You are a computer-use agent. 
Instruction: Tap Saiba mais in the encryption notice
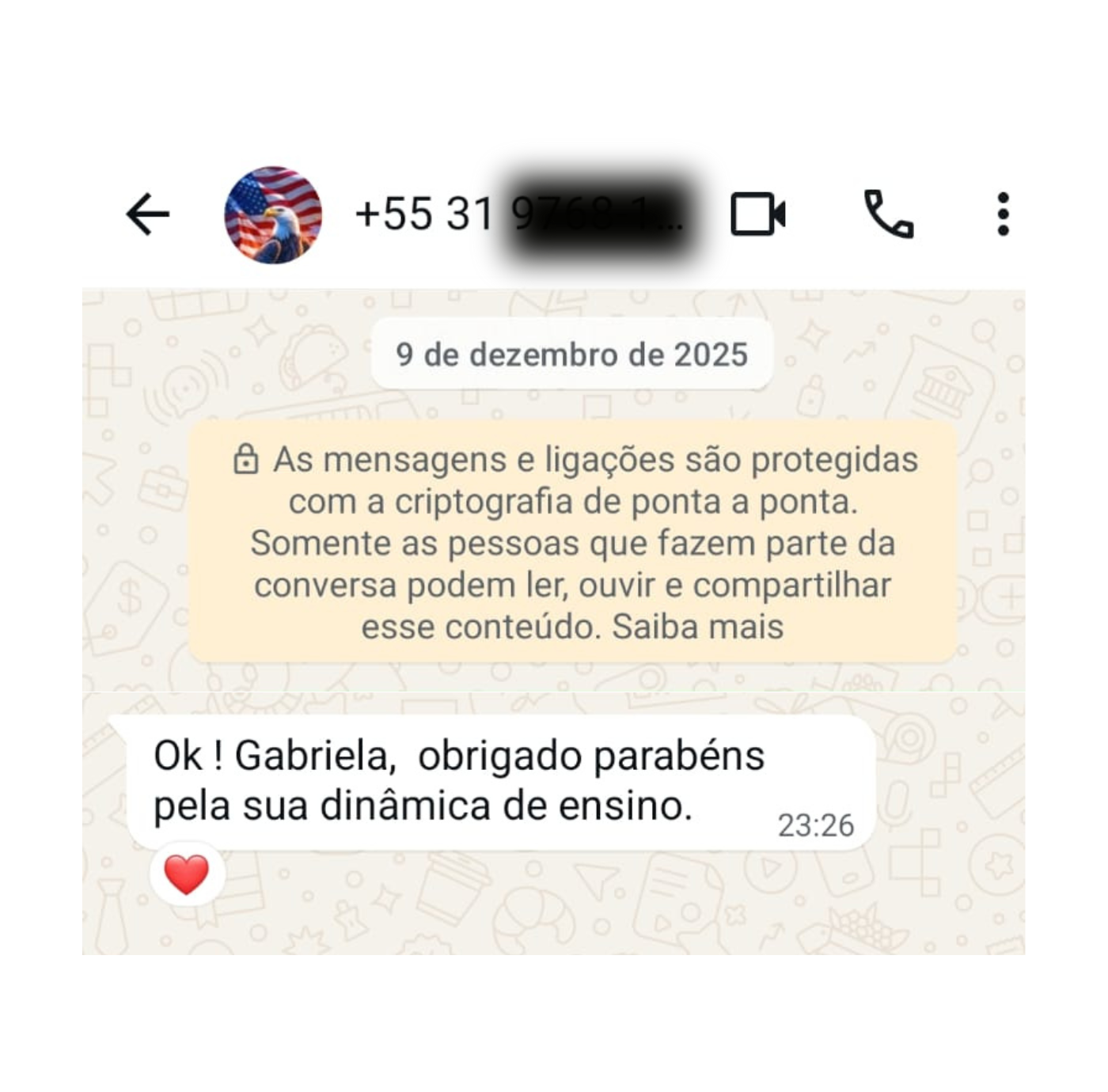point(697,627)
